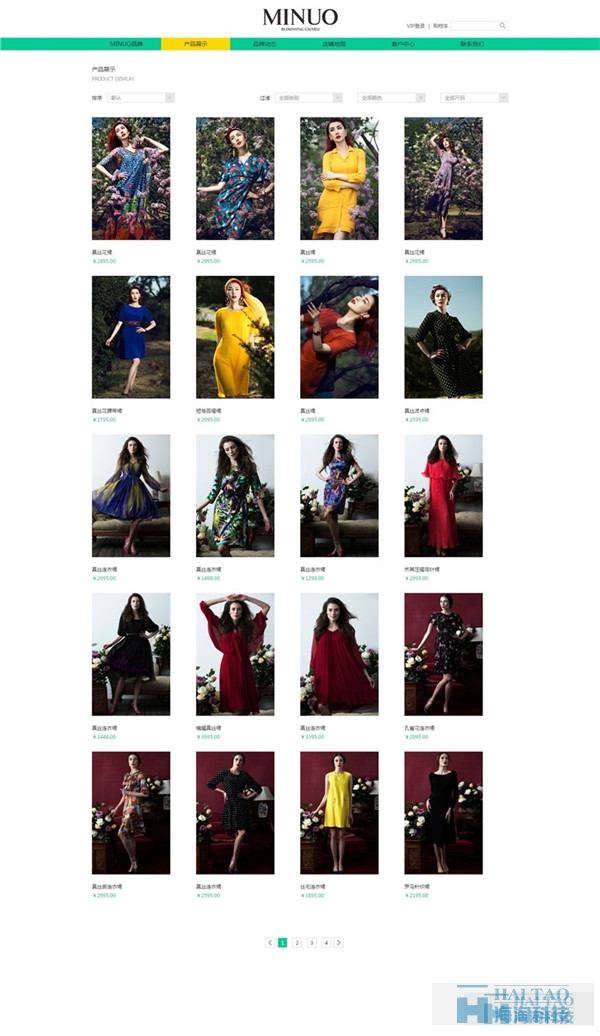
Task: Tap the search field in the header
Action: tap(474, 26)
